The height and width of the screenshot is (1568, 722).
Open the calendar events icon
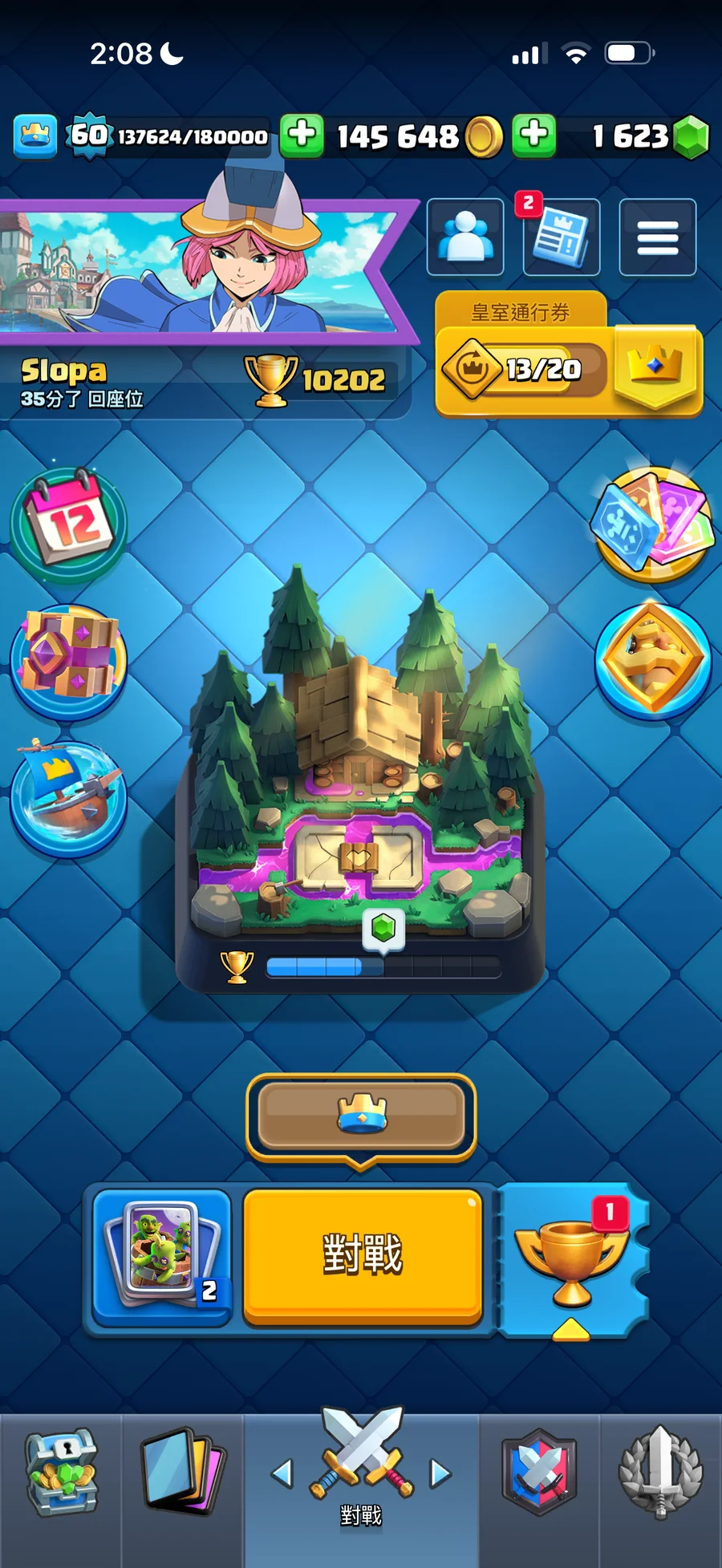click(68, 521)
